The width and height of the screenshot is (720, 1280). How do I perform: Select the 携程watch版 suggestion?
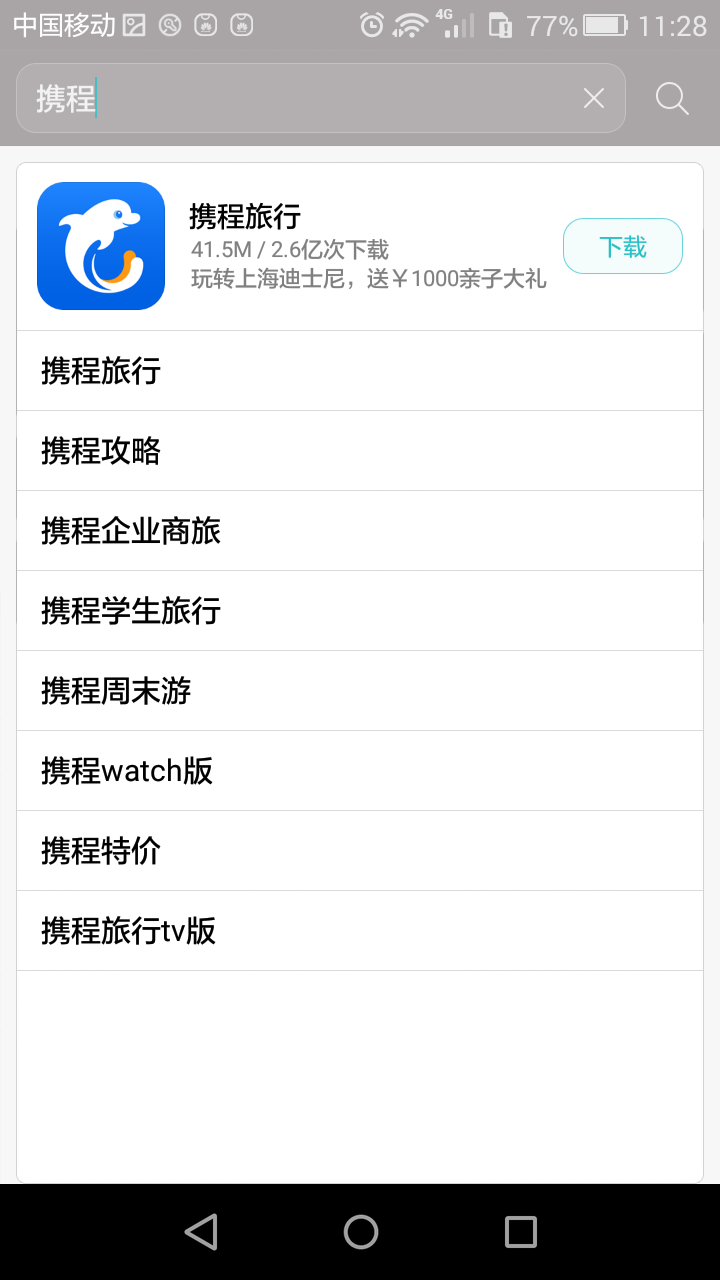(x=360, y=771)
